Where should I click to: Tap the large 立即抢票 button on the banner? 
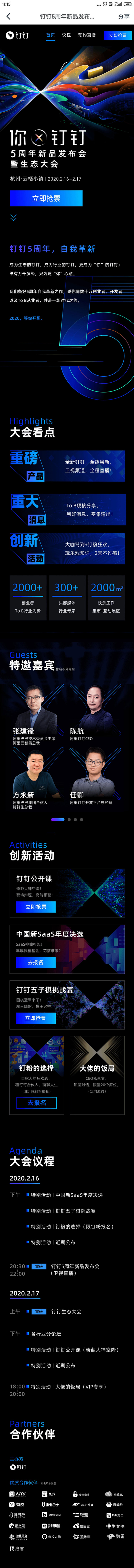coord(46,198)
